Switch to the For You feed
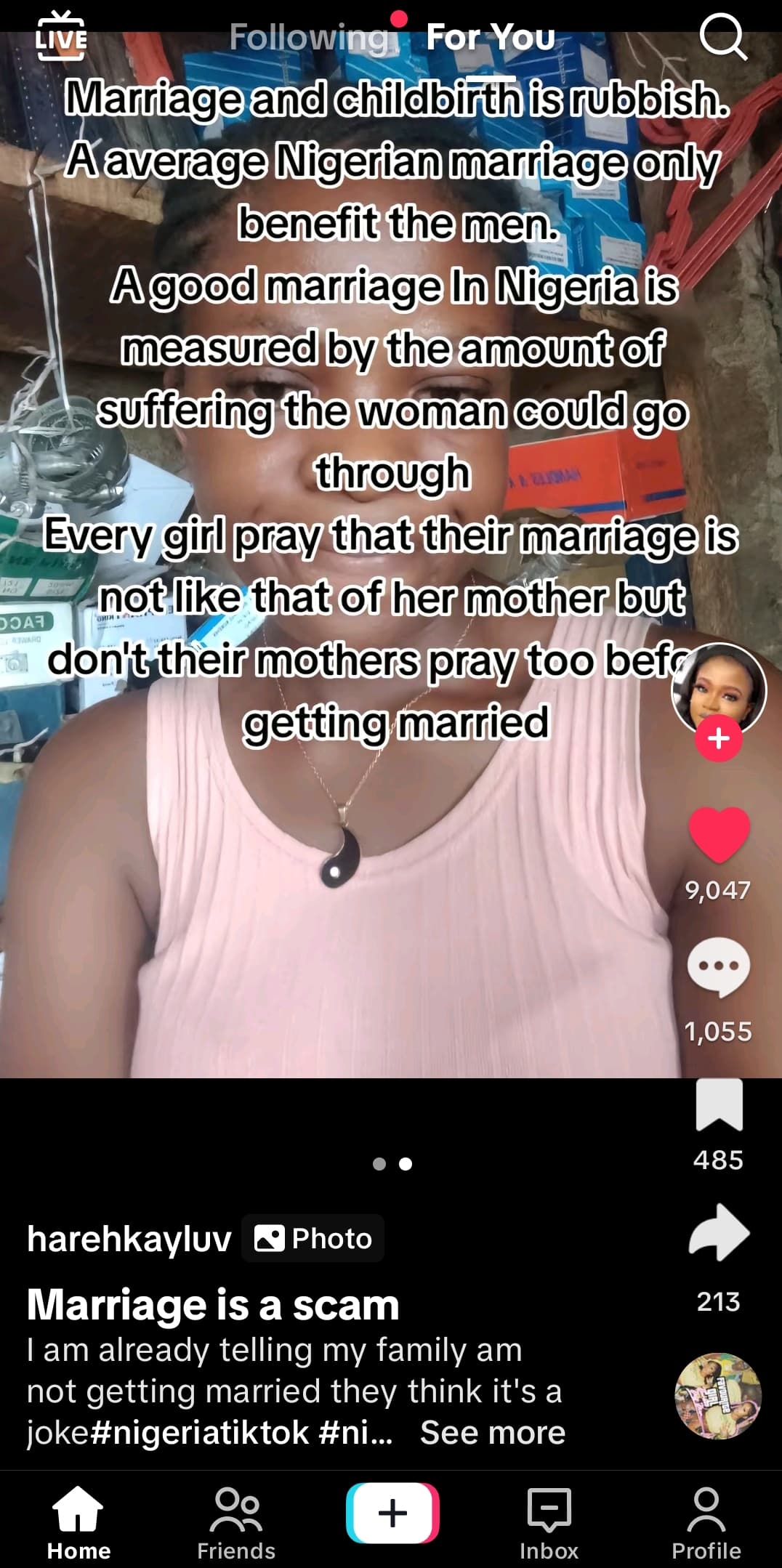Viewport: 782px width, 1568px height. (x=491, y=37)
